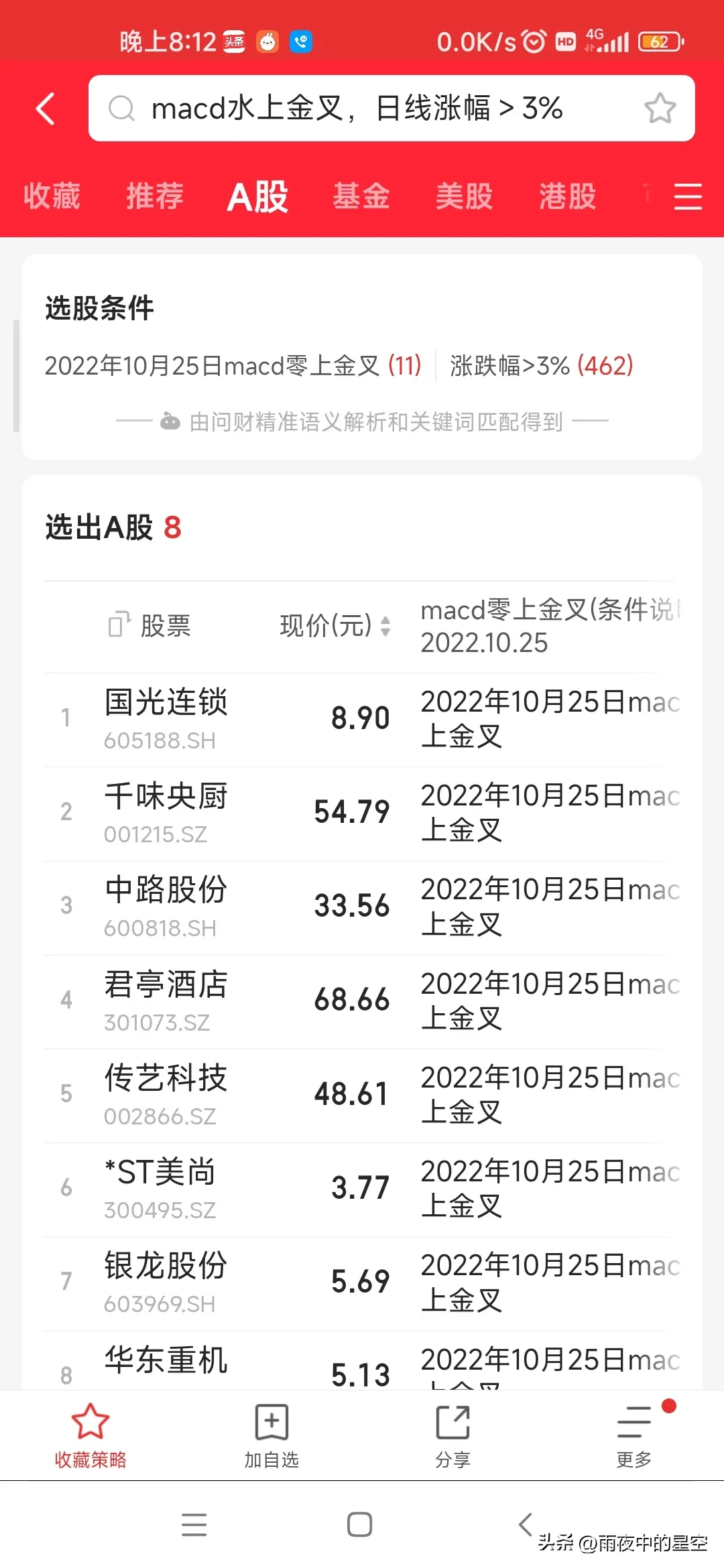
Task: Switch to the 推荐 tab
Action: [155, 196]
